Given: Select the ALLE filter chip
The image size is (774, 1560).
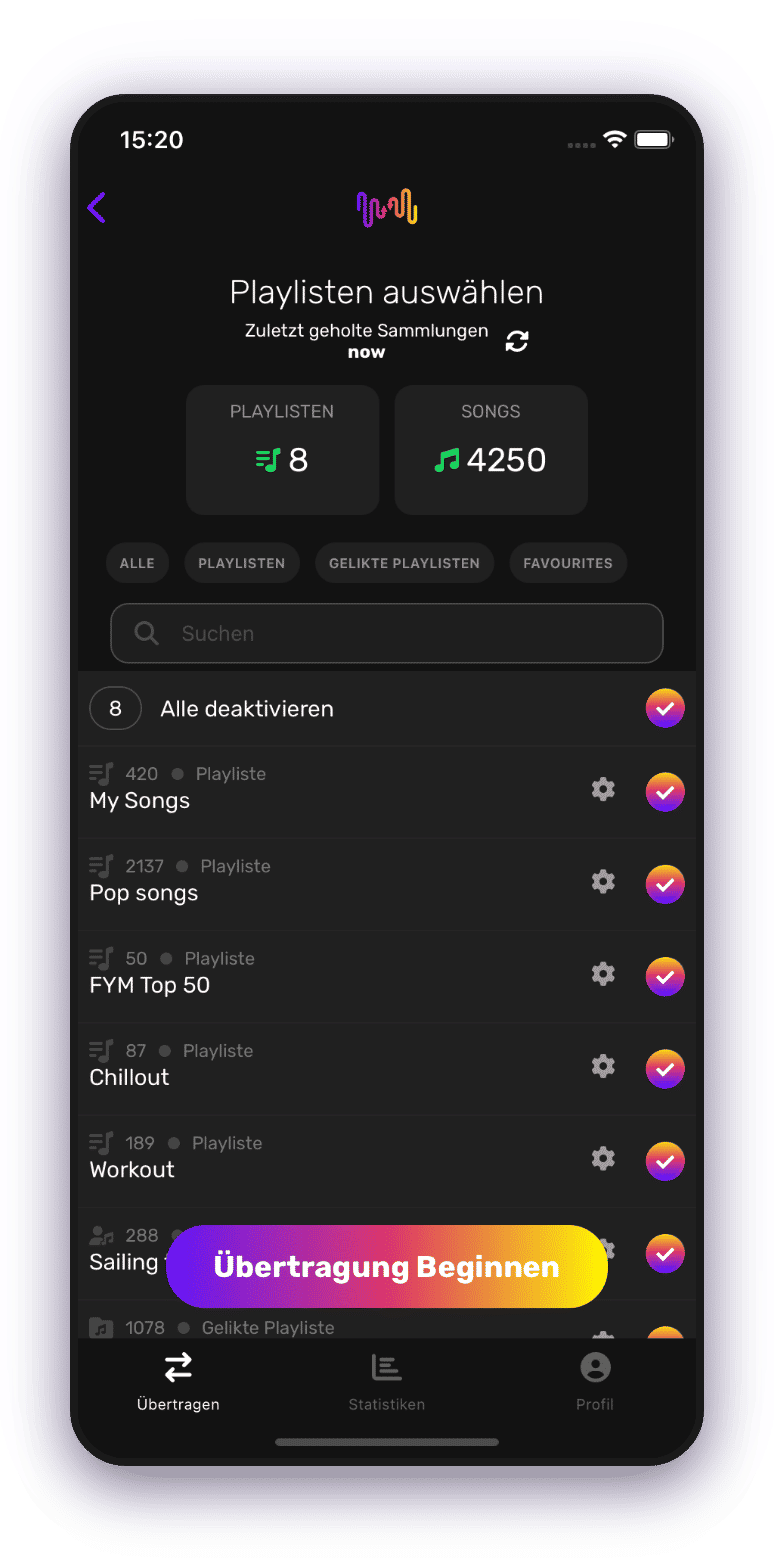Looking at the screenshot, I should [137, 563].
